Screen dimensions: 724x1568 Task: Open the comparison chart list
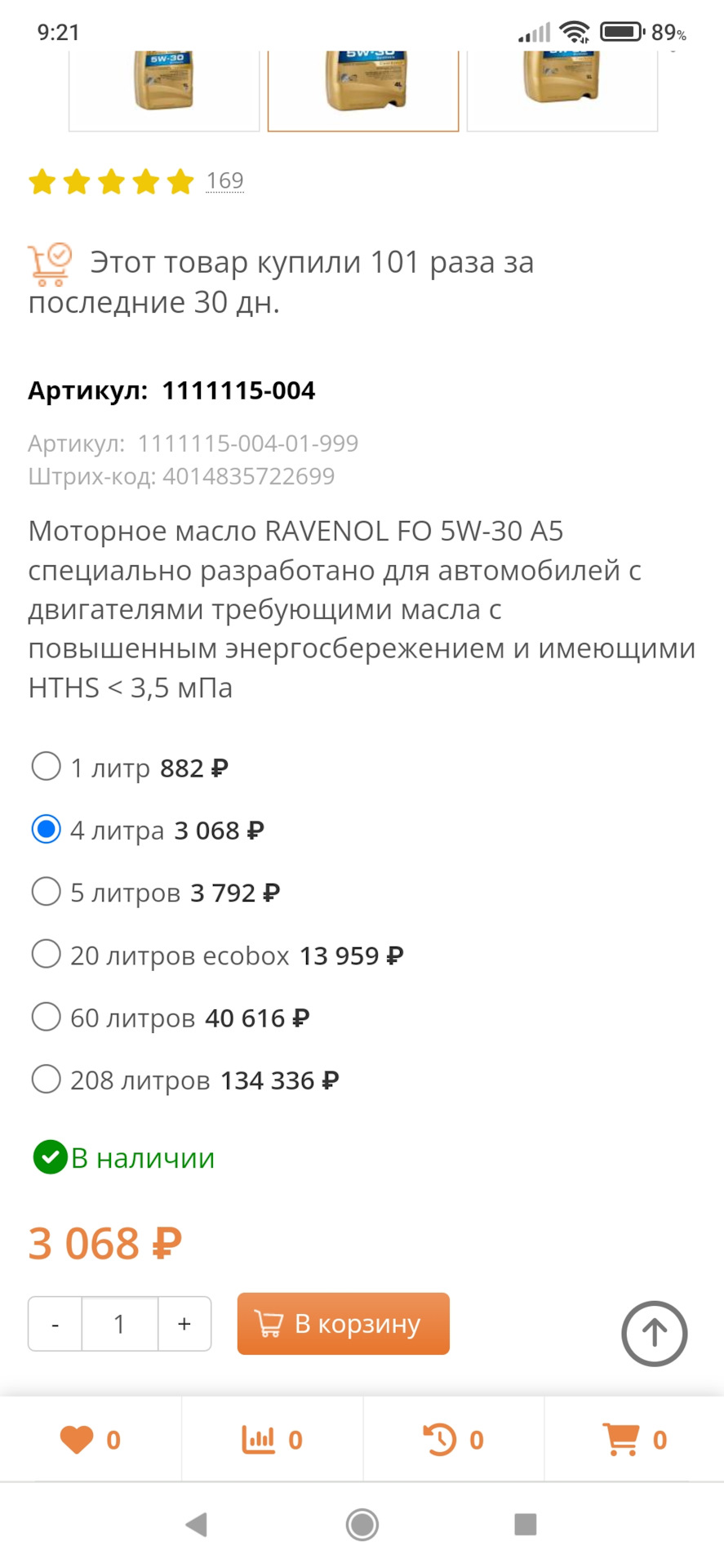(272, 1440)
